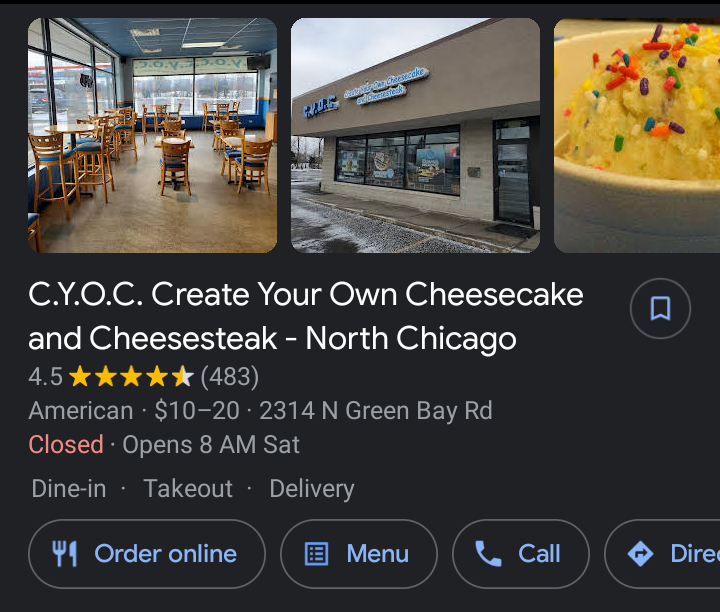Open the C.Y.O.C. place details
The image size is (720, 612).
[305, 316]
